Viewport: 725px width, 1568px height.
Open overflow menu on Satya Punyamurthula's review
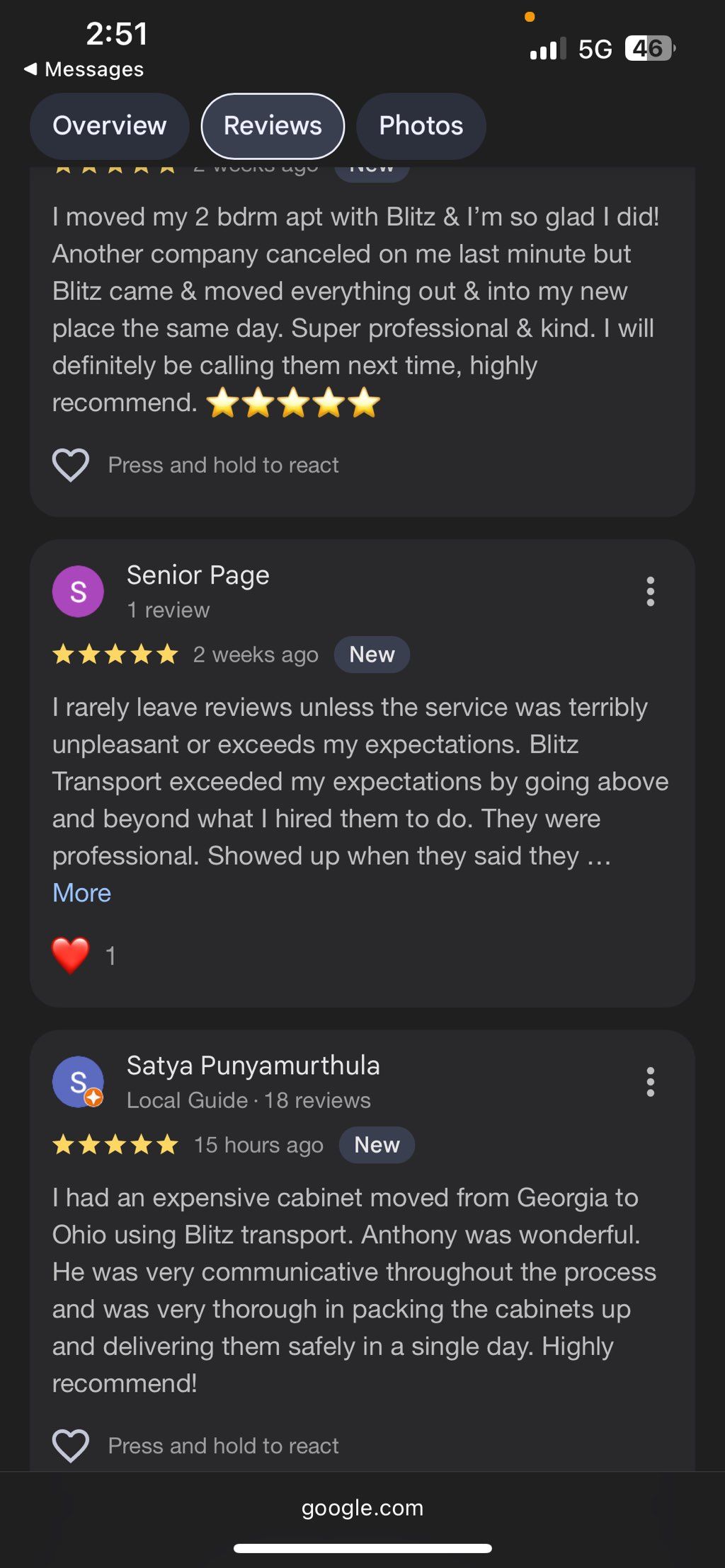650,1082
